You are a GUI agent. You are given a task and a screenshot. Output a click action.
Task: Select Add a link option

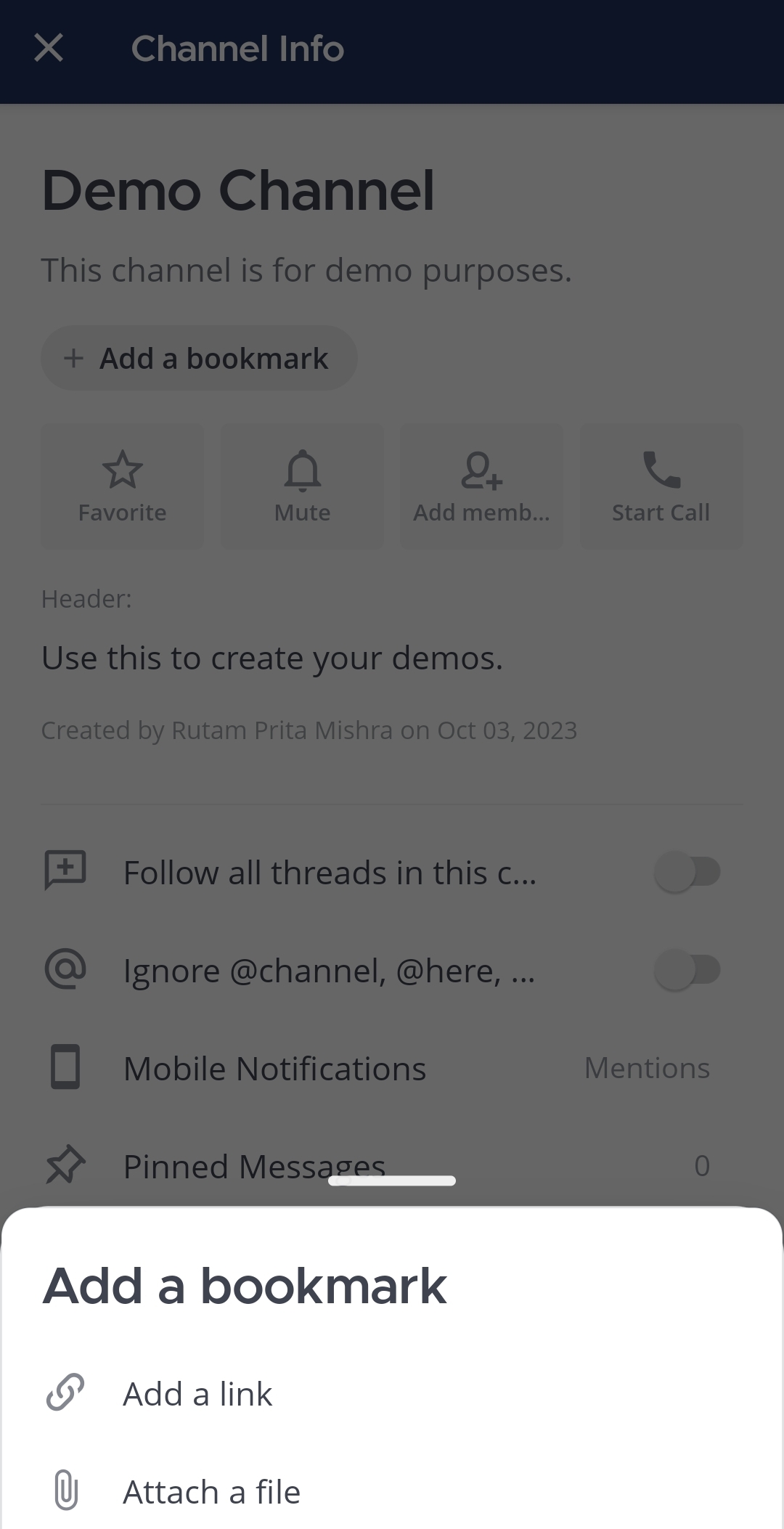[197, 1394]
